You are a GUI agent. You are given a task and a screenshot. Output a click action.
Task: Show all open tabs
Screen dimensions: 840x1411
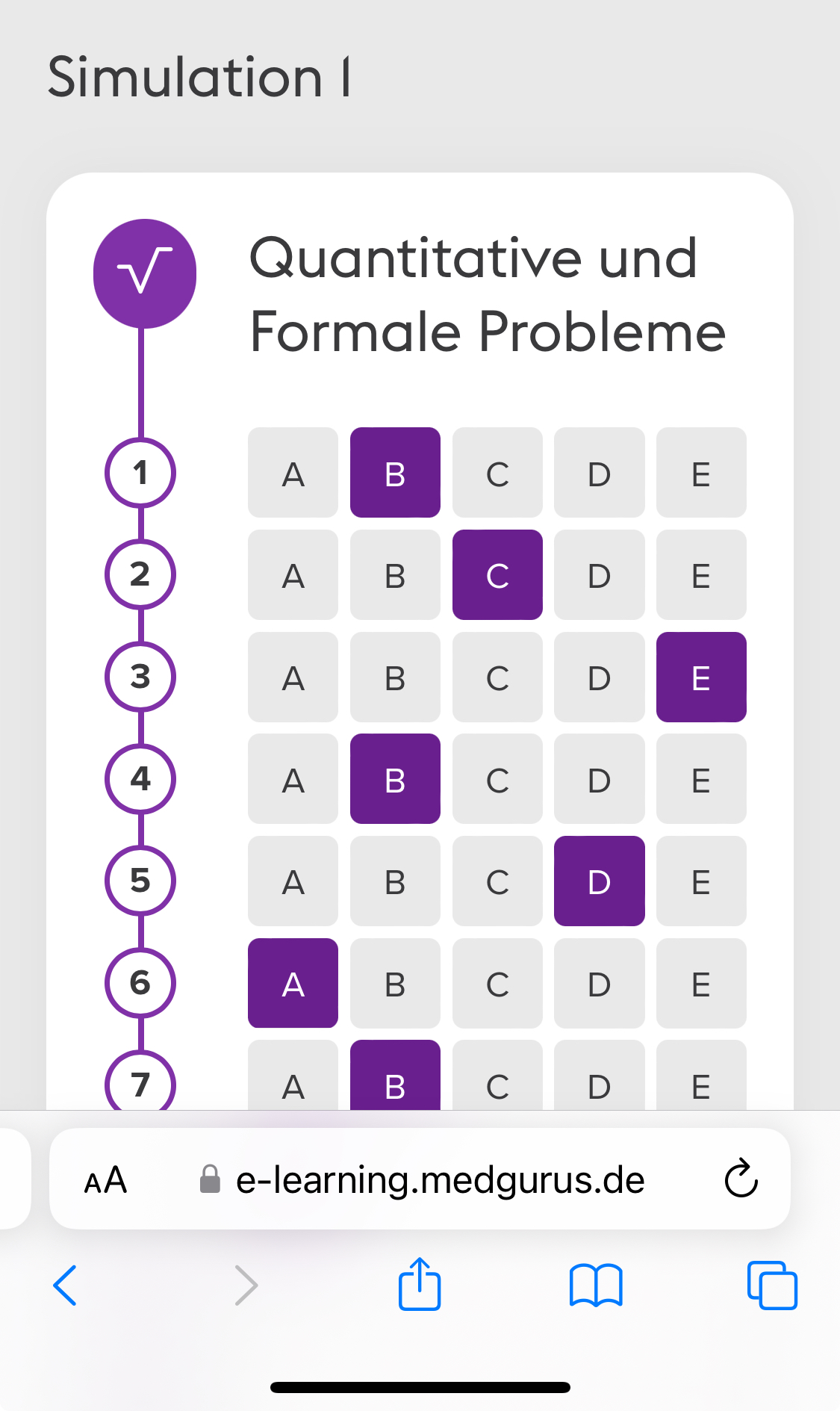coord(772,1286)
